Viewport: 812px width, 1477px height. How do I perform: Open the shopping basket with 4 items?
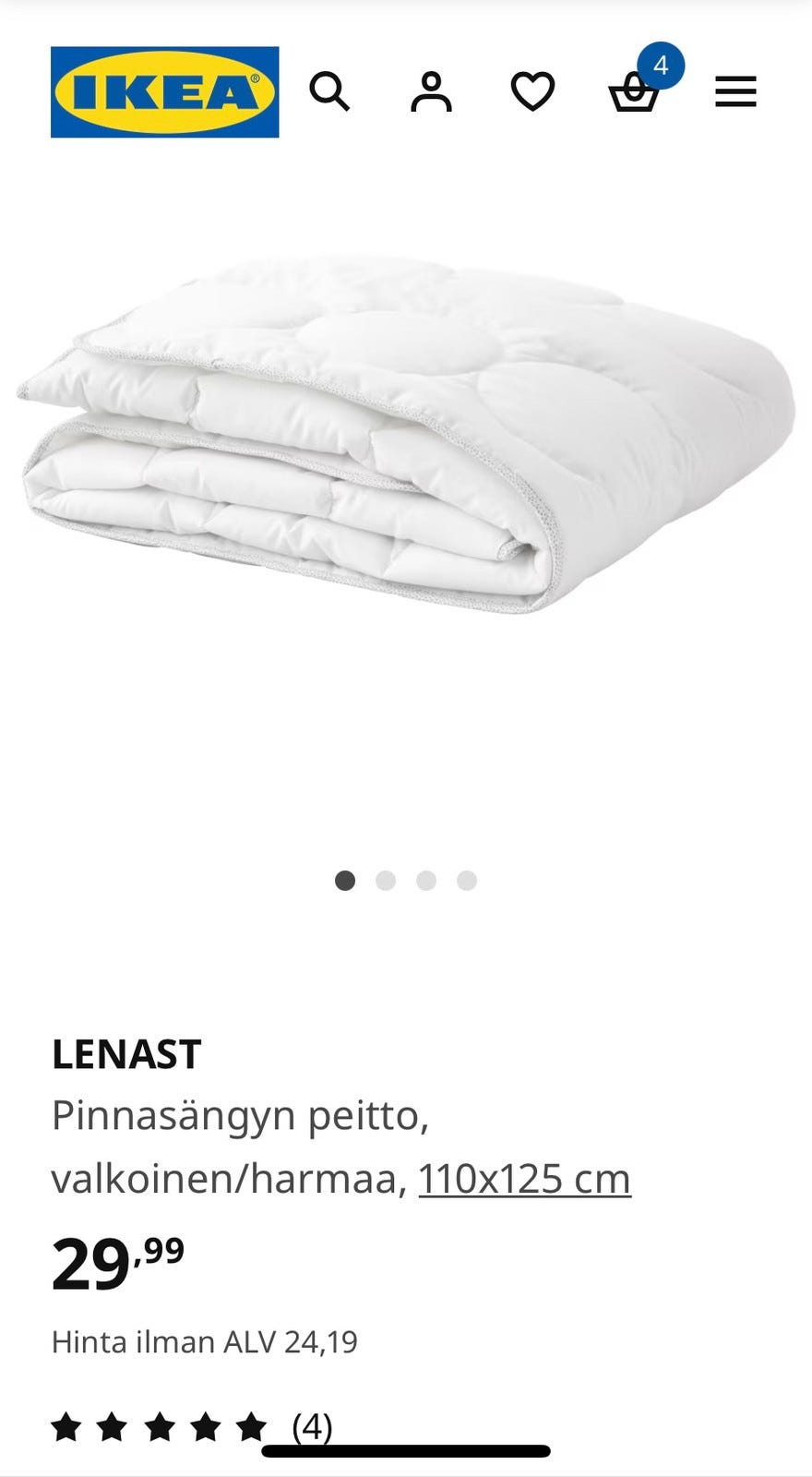(x=635, y=93)
